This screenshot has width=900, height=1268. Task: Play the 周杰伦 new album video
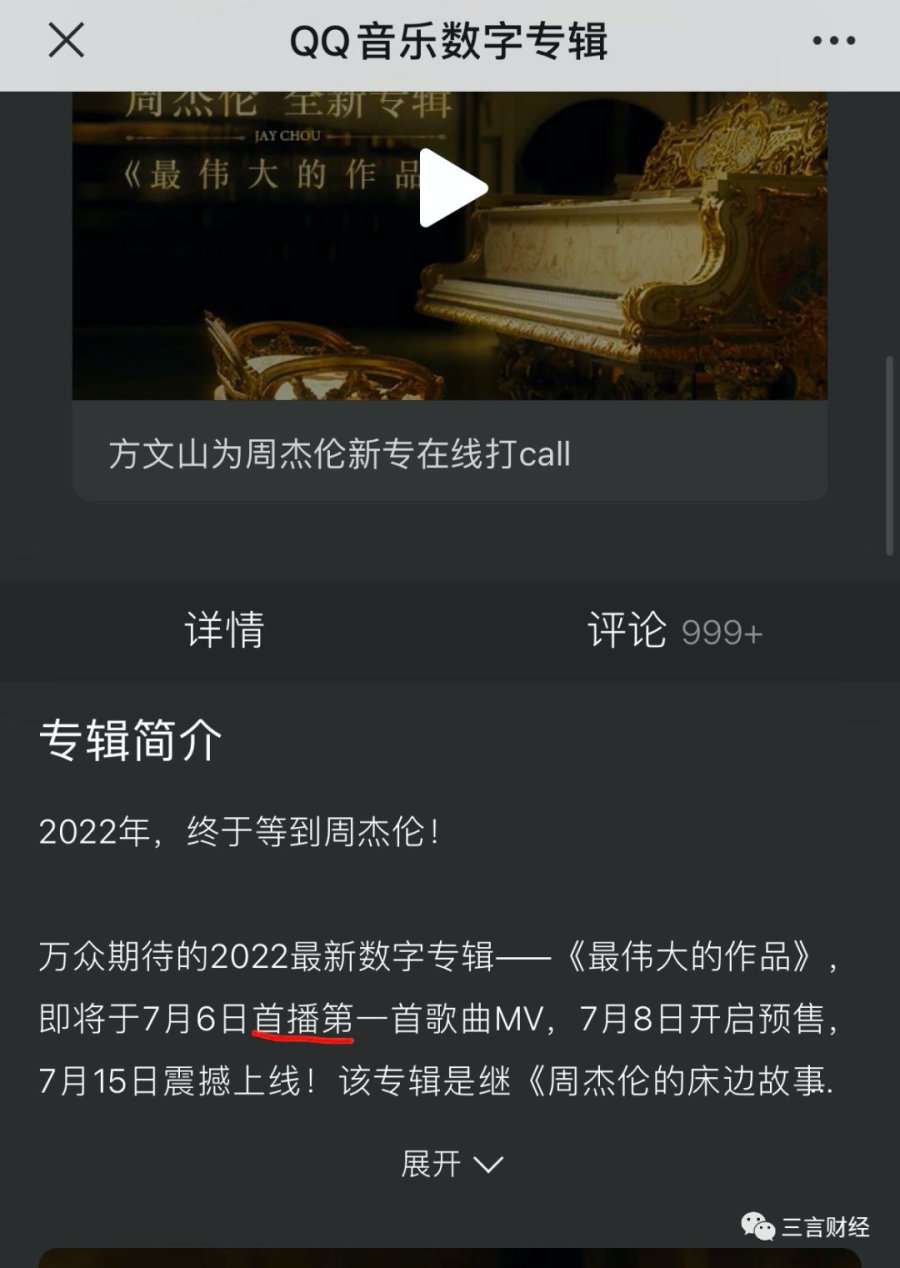coord(452,188)
